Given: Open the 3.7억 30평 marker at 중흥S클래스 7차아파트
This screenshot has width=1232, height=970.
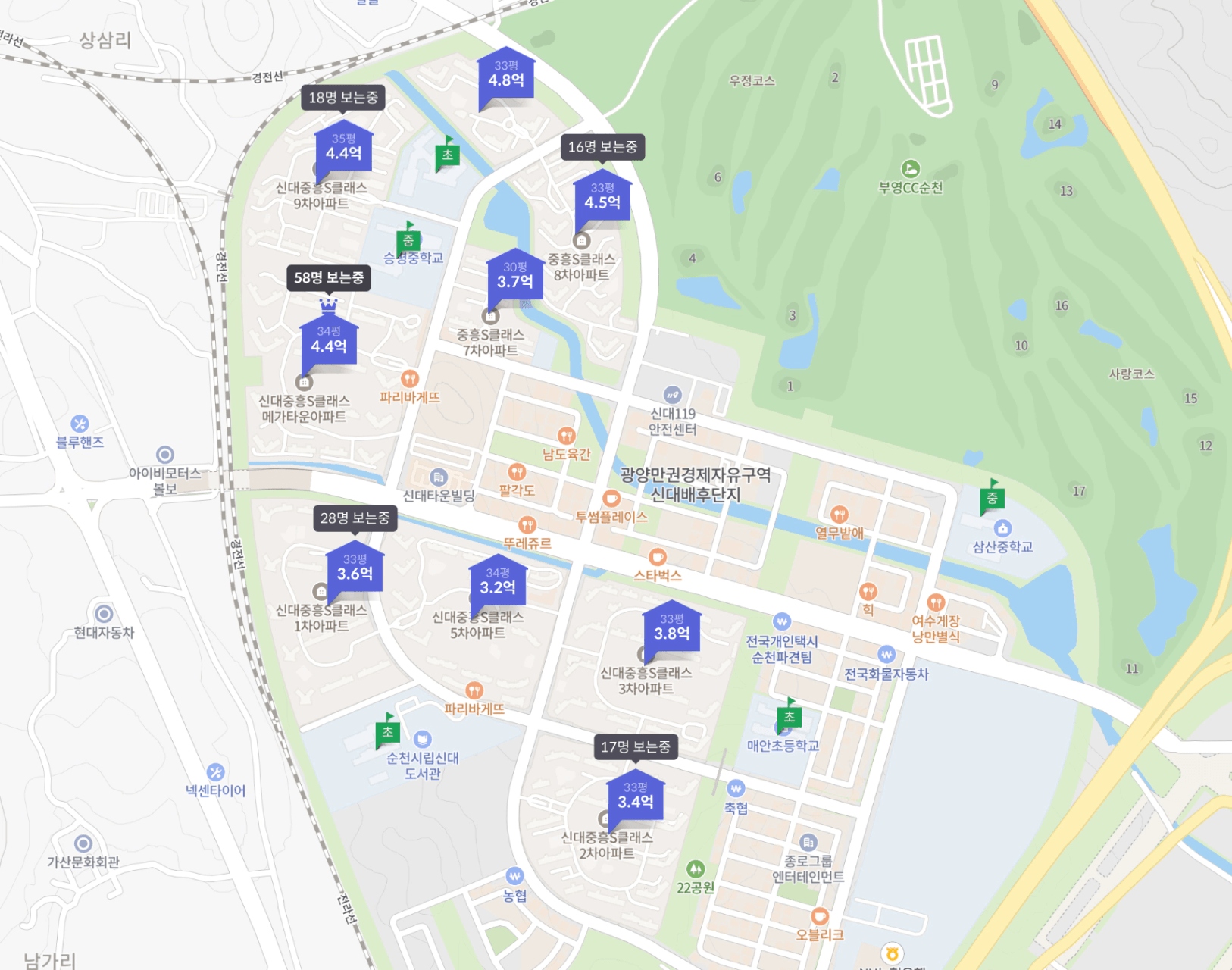Looking at the screenshot, I should (515, 276).
